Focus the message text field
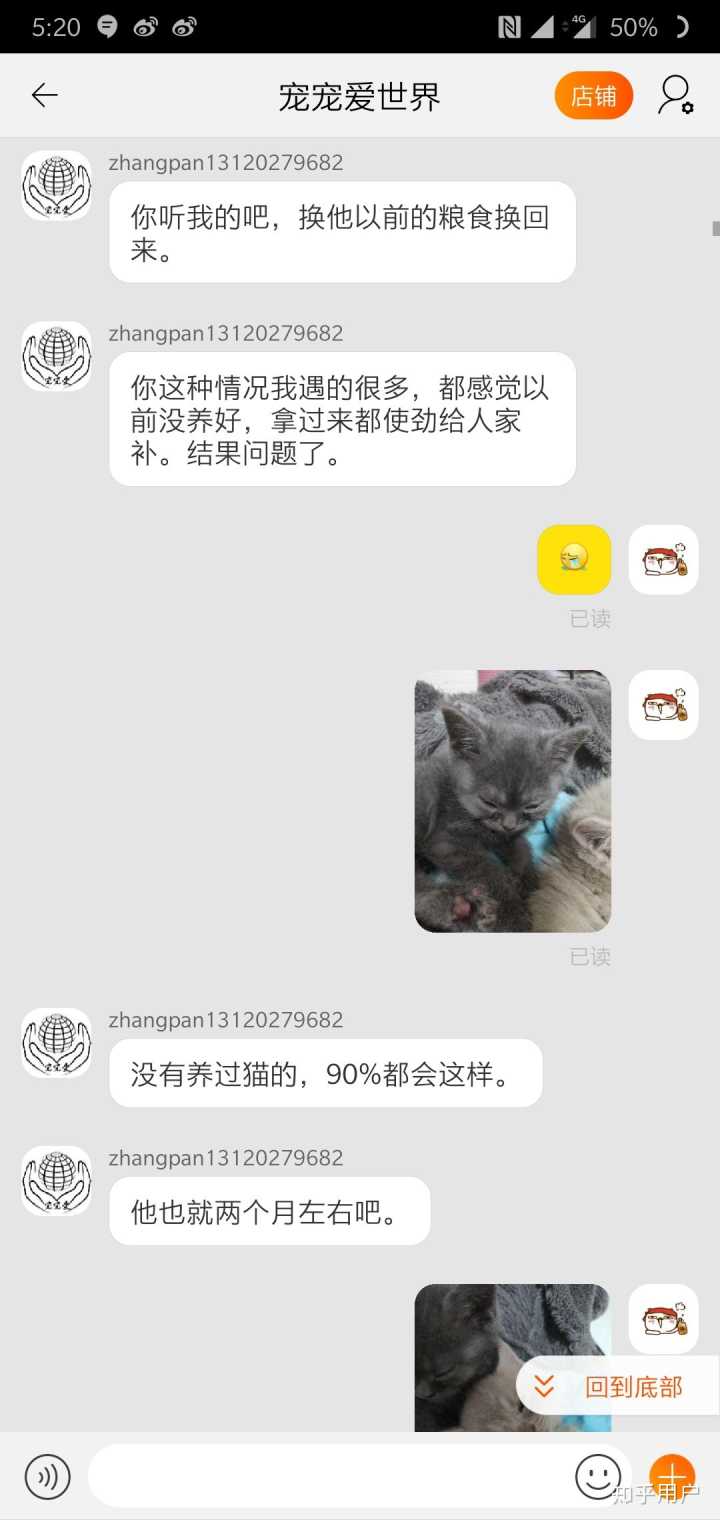This screenshot has height=1520, width=720. point(330,1476)
